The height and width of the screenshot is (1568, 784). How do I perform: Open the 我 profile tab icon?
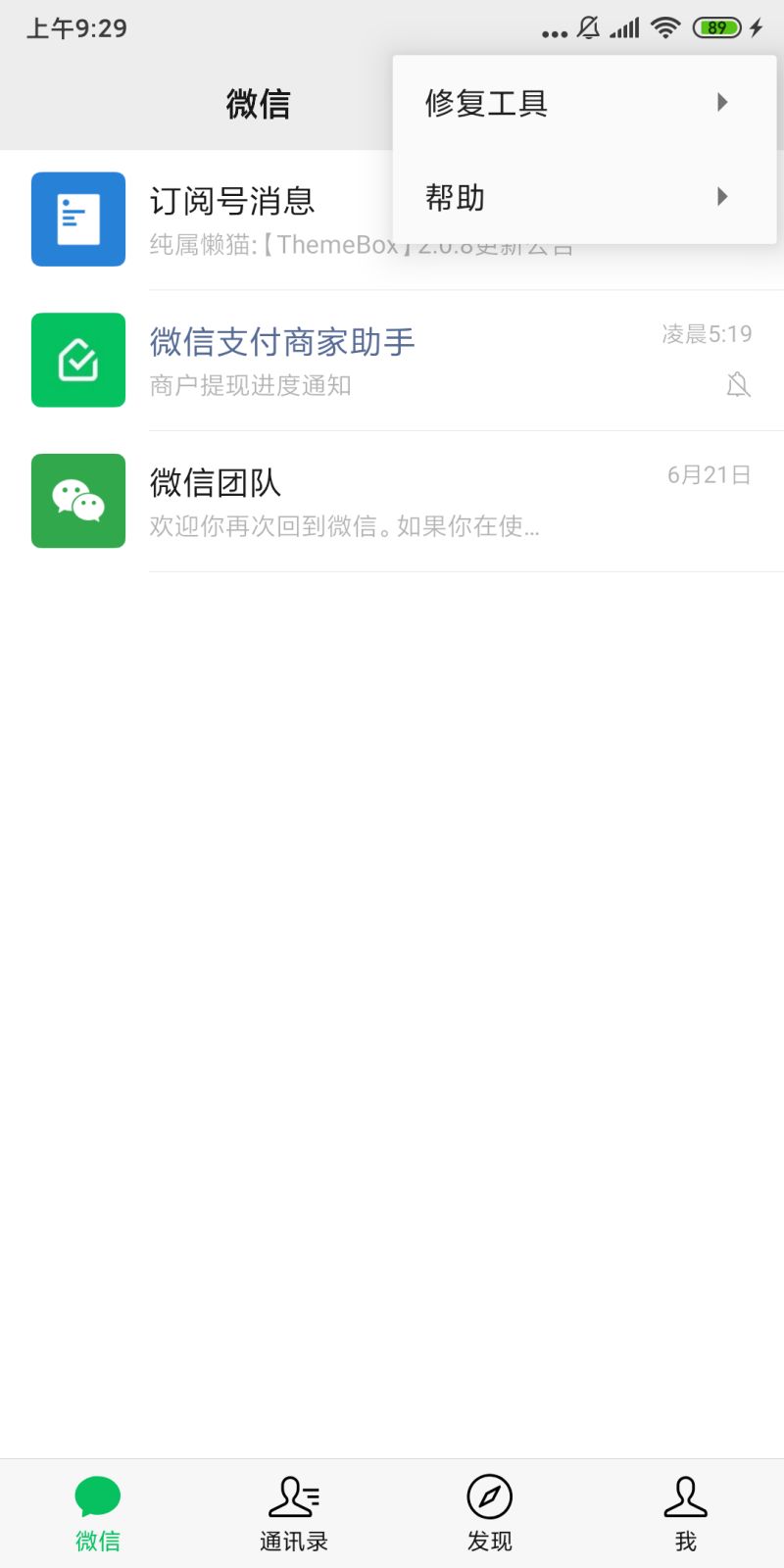pos(685,1496)
